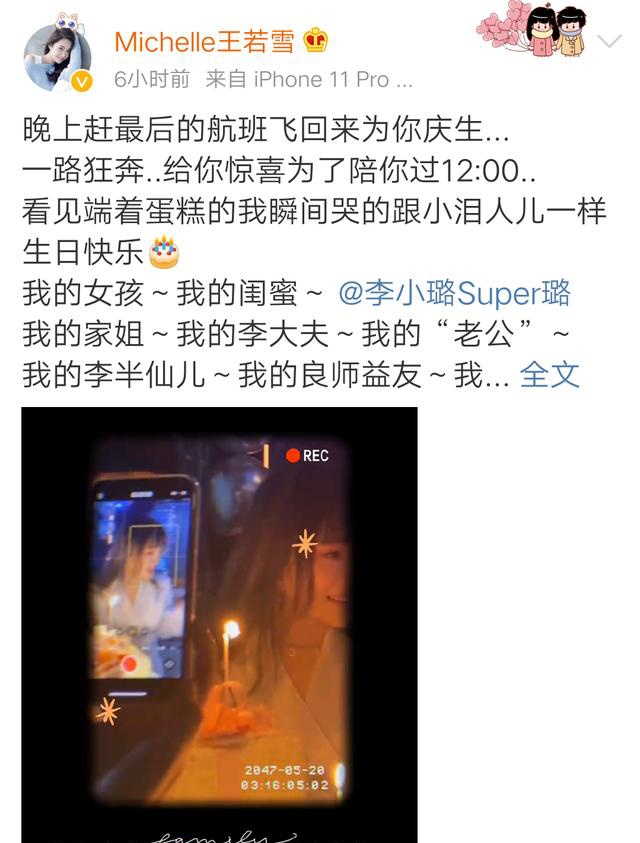Expand the post options chevron

click(609, 41)
